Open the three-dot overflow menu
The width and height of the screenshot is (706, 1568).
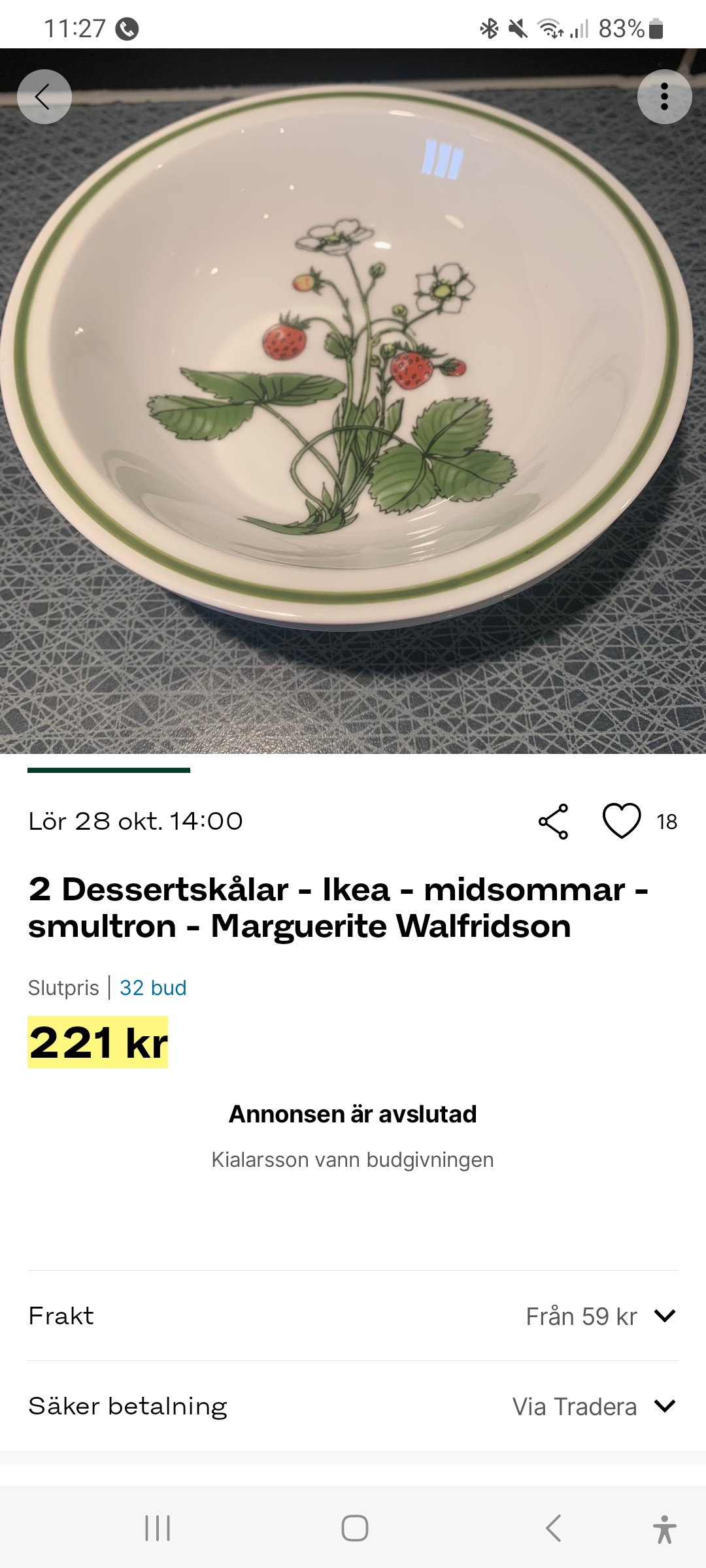coord(664,97)
